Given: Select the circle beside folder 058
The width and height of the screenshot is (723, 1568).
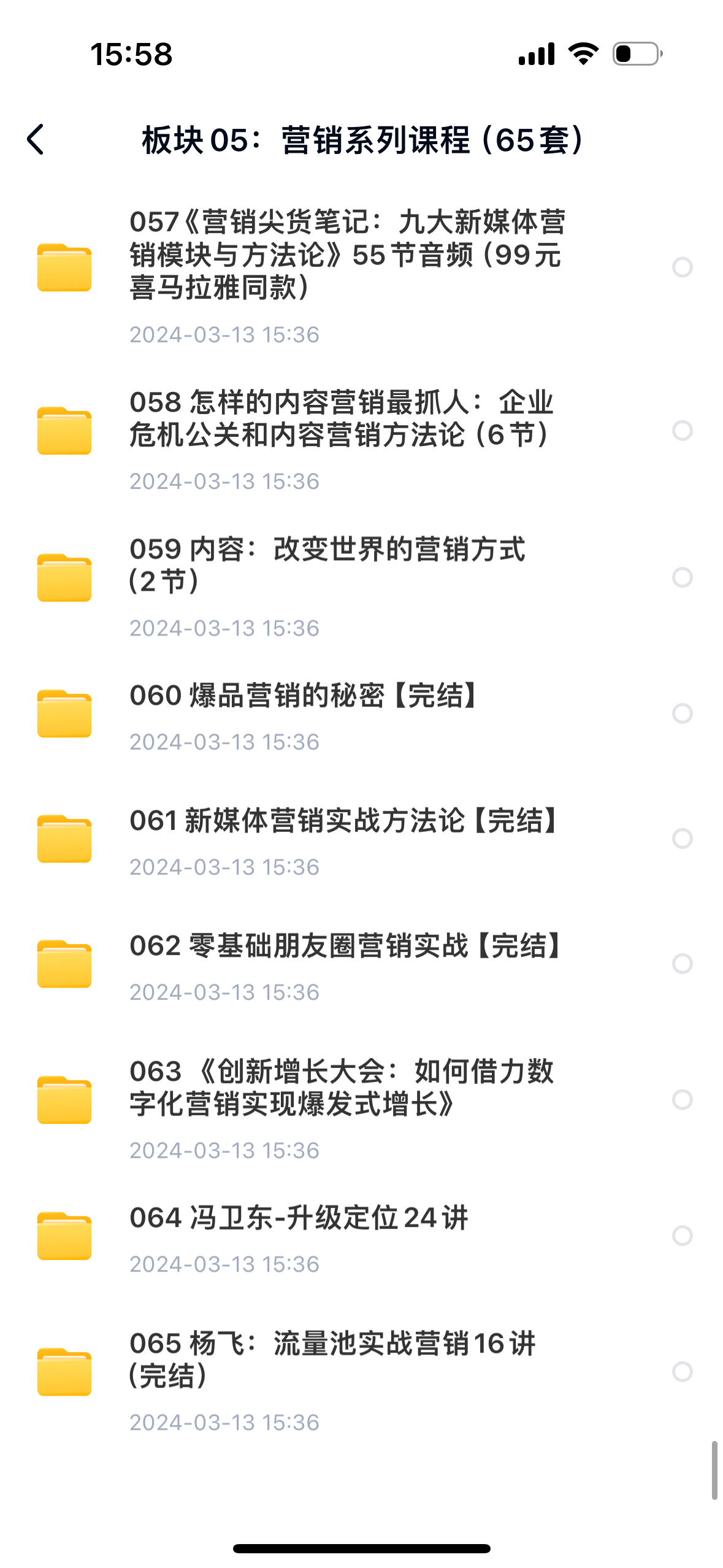Looking at the screenshot, I should click(682, 431).
